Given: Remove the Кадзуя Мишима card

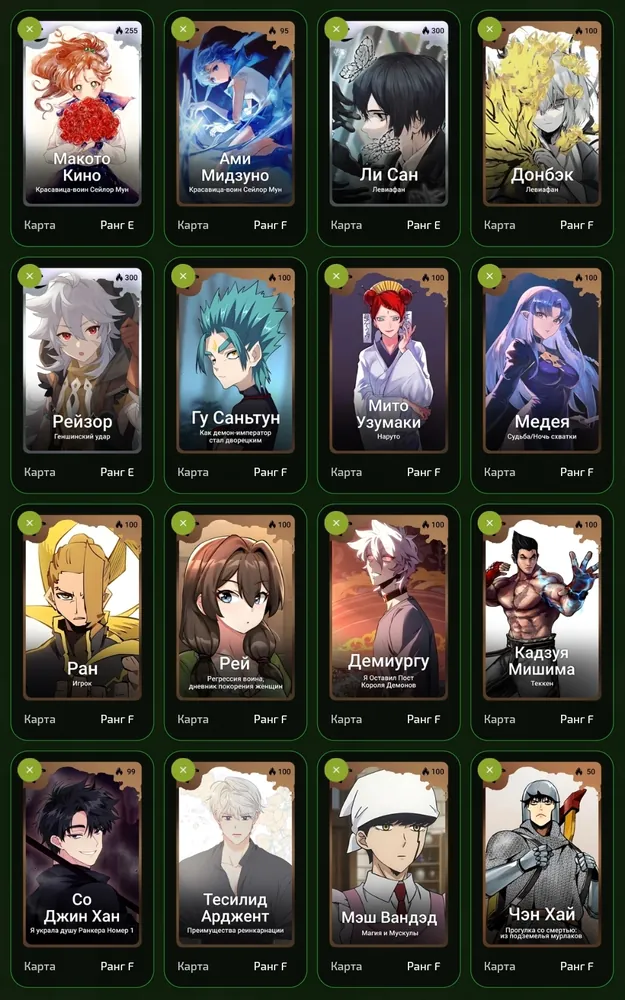Looking at the screenshot, I should (490, 522).
